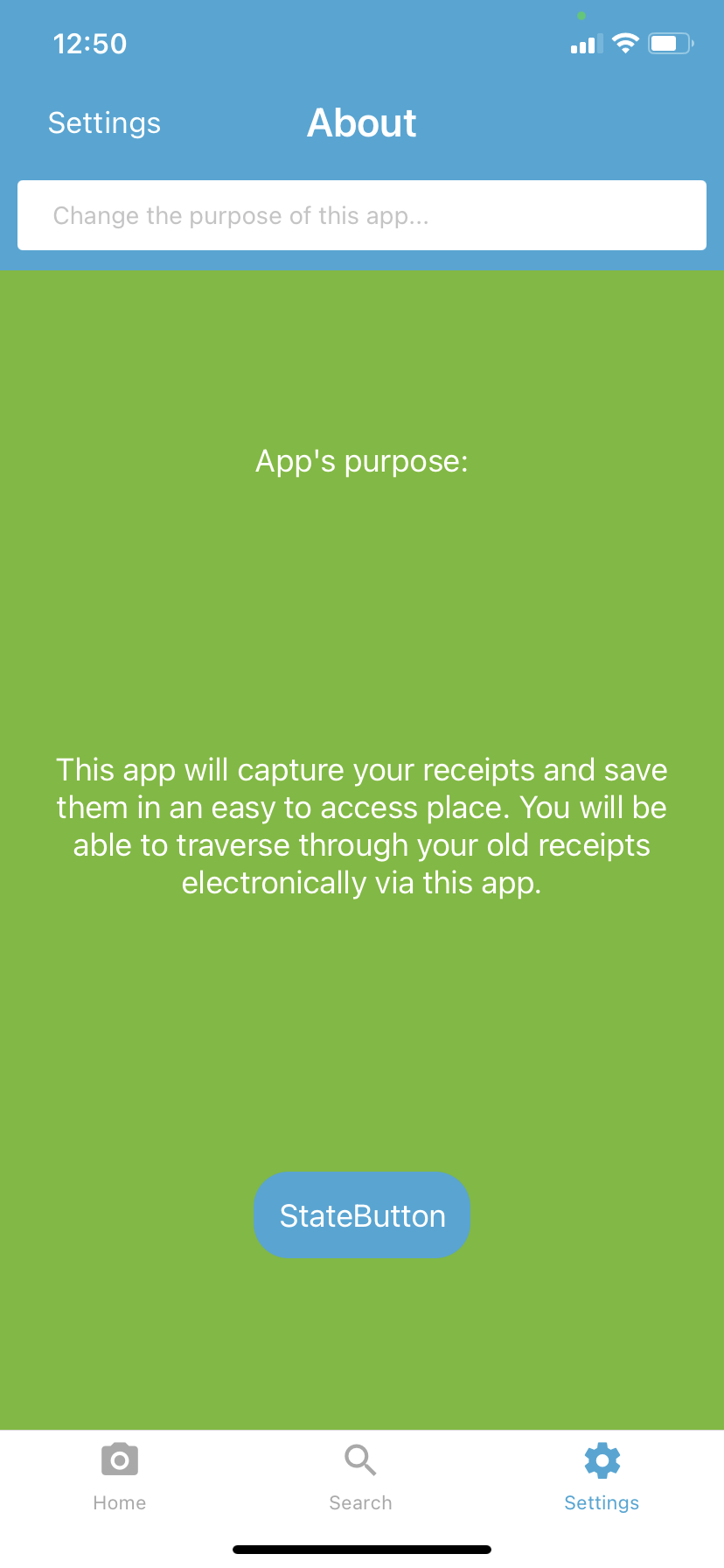
Task: Tap the StateButton blue button
Action: click(x=361, y=1214)
